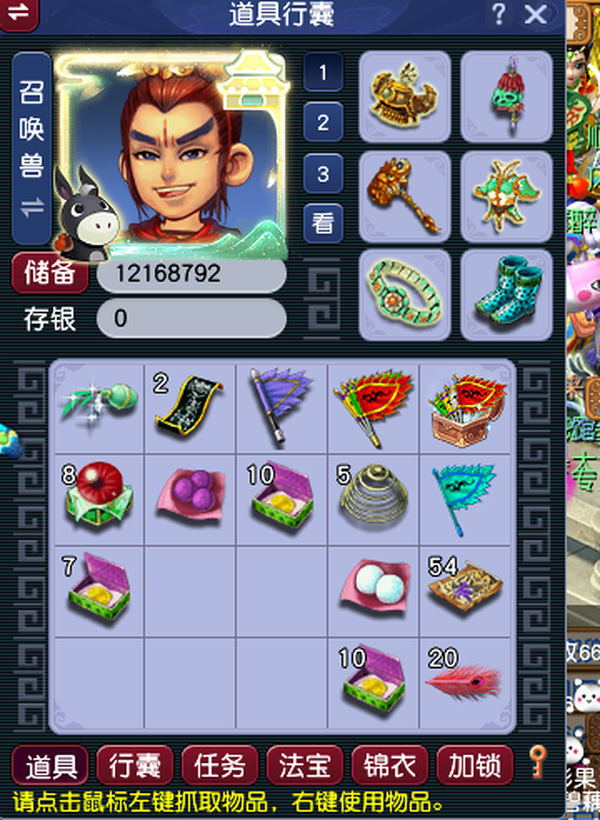The width and height of the screenshot is (600, 820).
Task: Select the green boots equipment slot
Action: click(507, 288)
